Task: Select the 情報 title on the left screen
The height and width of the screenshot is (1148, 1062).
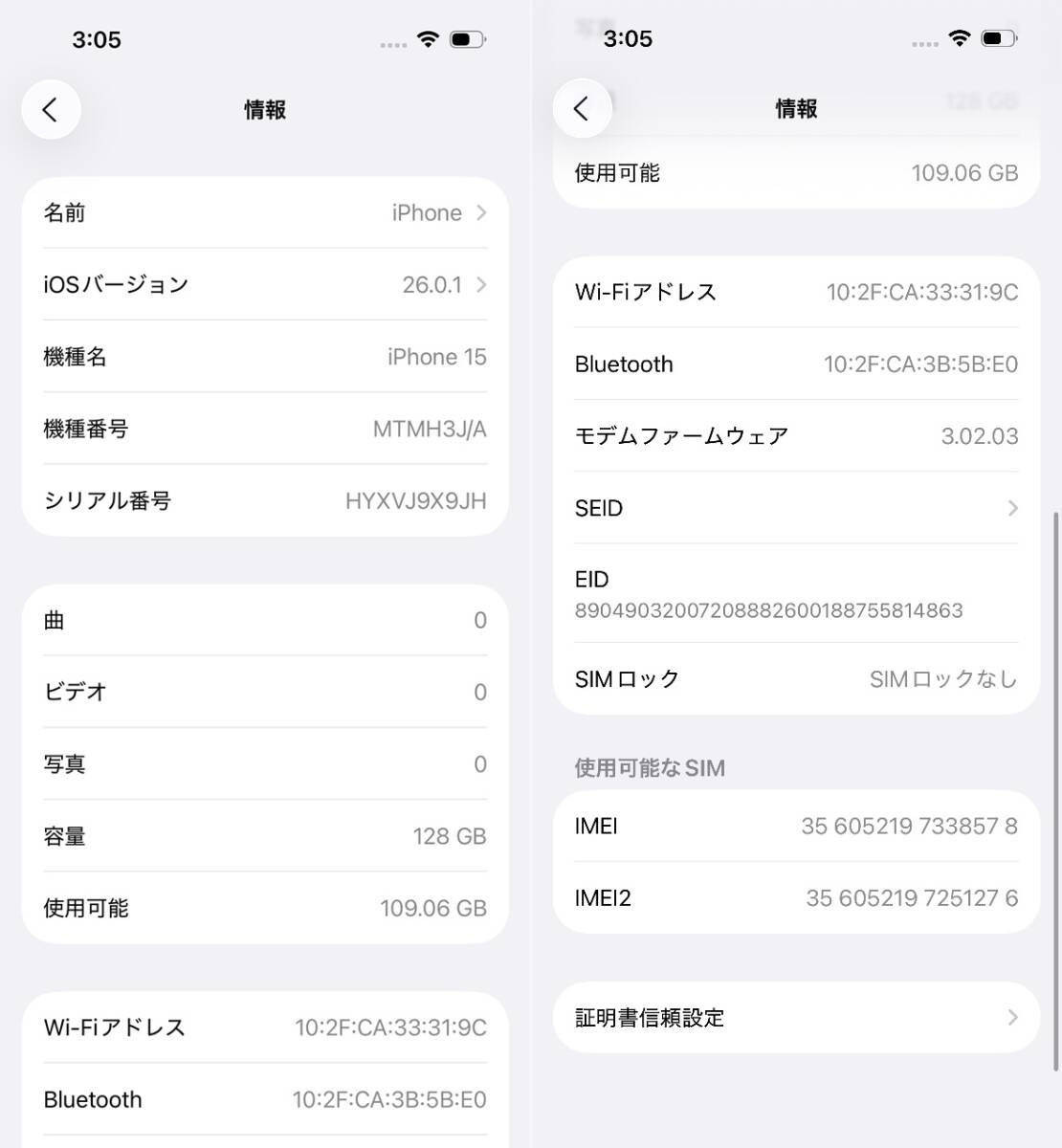Action: pyautogui.click(x=264, y=110)
